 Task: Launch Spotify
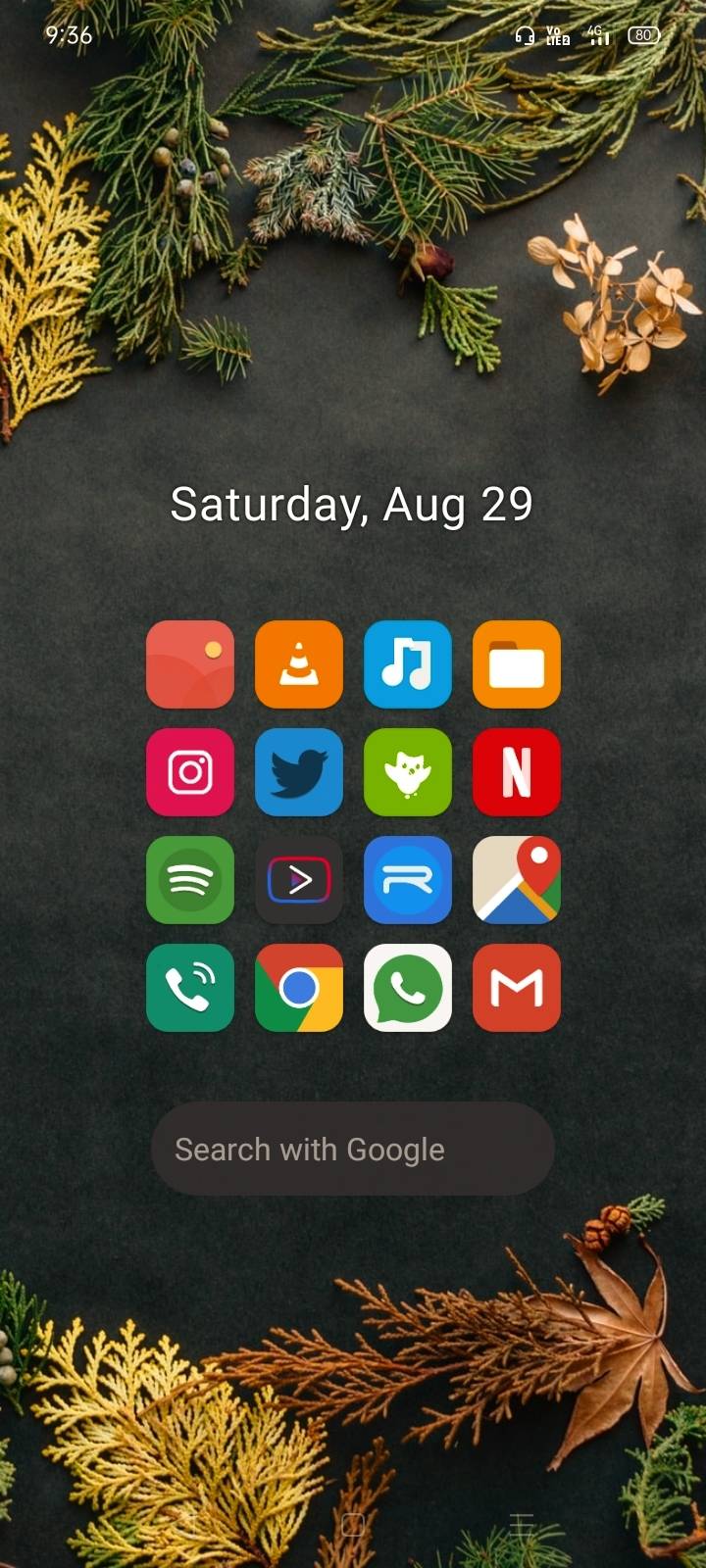click(190, 880)
